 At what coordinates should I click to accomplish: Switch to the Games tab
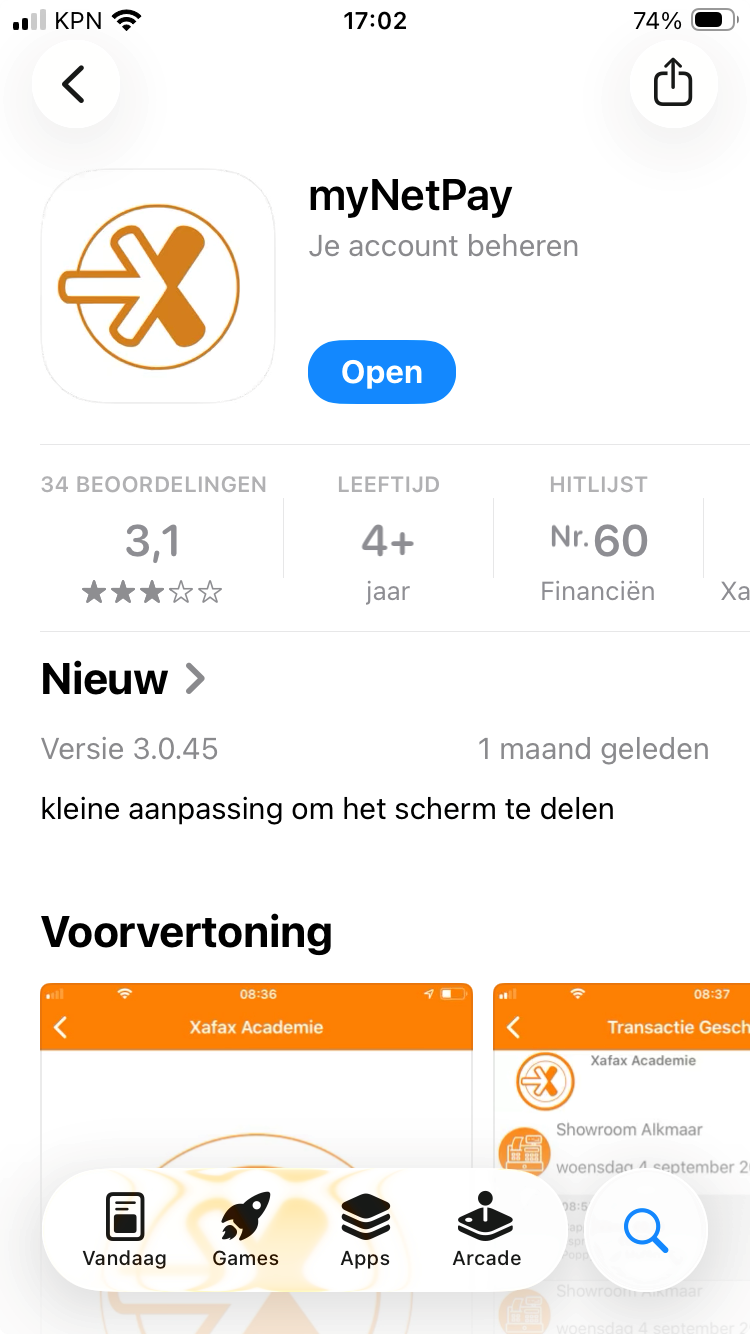[x=245, y=1230]
